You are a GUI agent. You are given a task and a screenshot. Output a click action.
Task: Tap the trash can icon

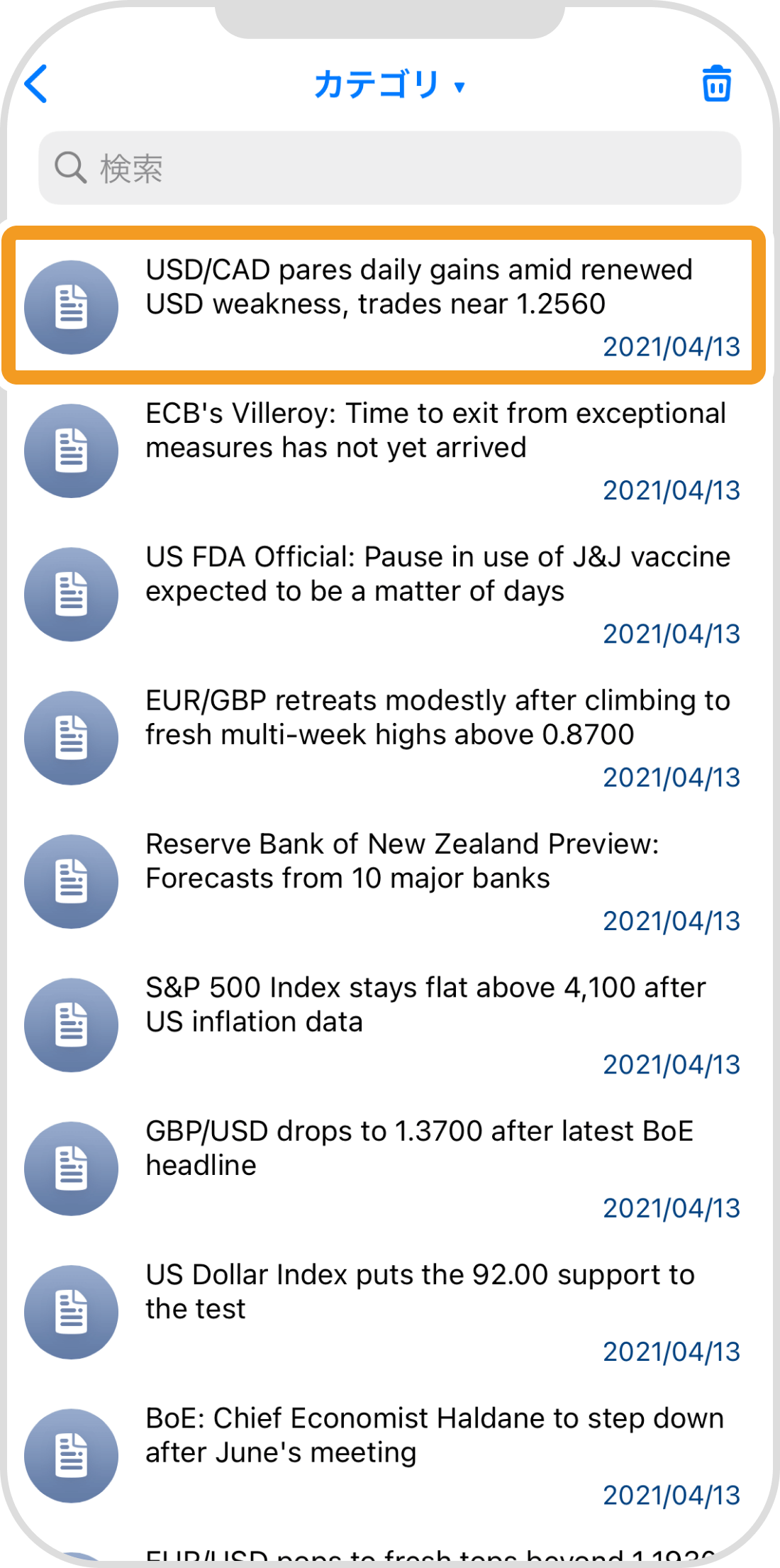pyautogui.click(x=716, y=84)
